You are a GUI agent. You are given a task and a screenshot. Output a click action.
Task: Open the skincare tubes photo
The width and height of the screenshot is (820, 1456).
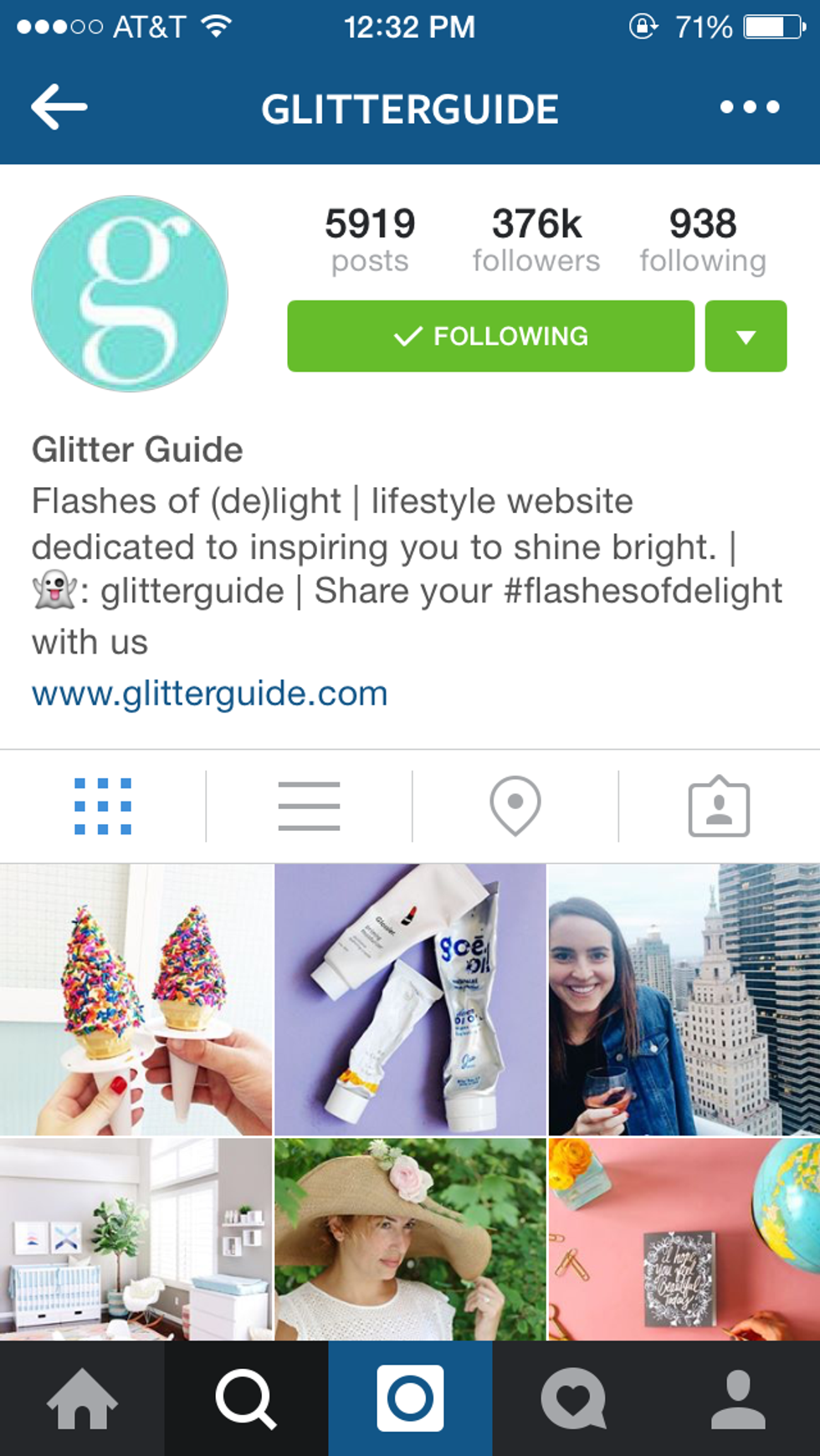(410, 999)
